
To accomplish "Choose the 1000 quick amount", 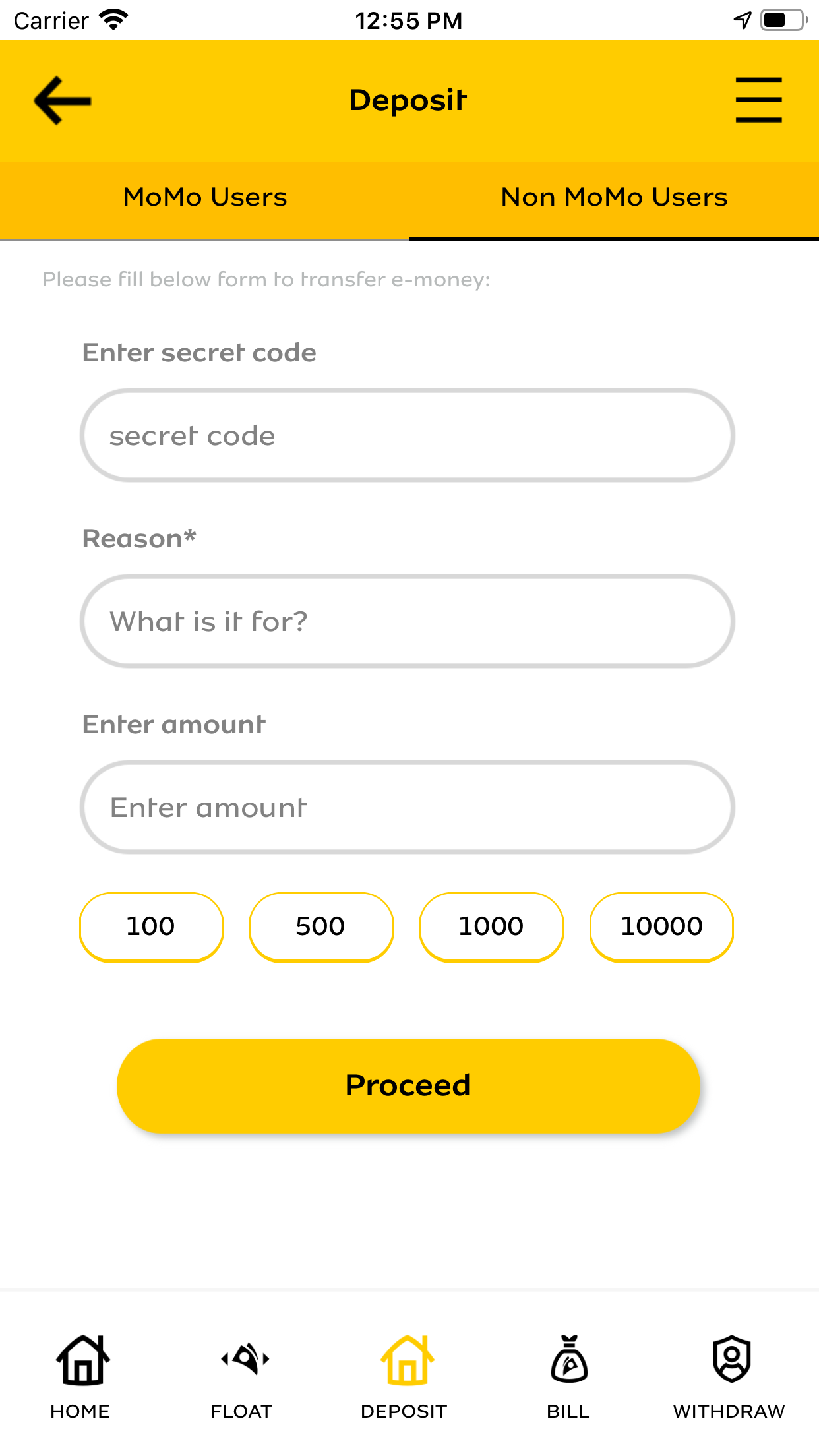I will 491,926.
